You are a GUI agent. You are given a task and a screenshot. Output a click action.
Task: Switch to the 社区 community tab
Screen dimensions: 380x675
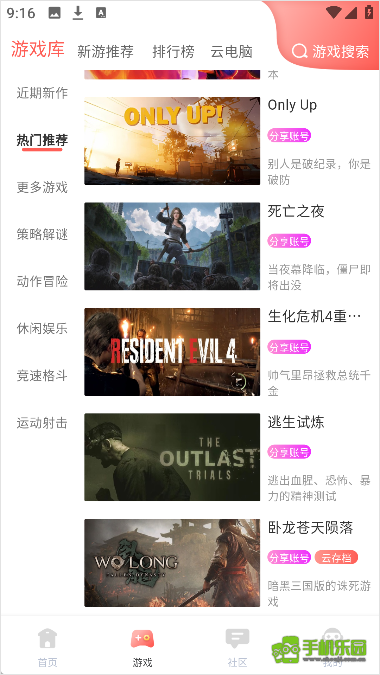pyautogui.click(x=237, y=647)
